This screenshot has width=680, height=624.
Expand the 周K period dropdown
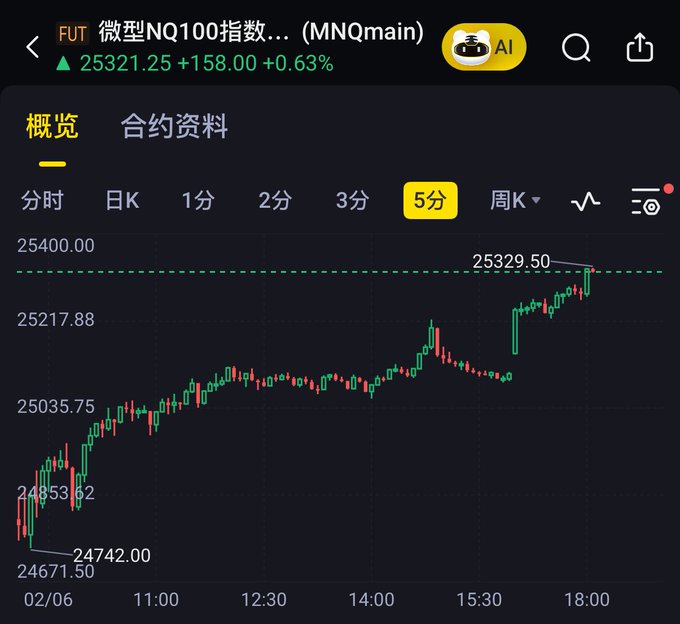(515, 201)
